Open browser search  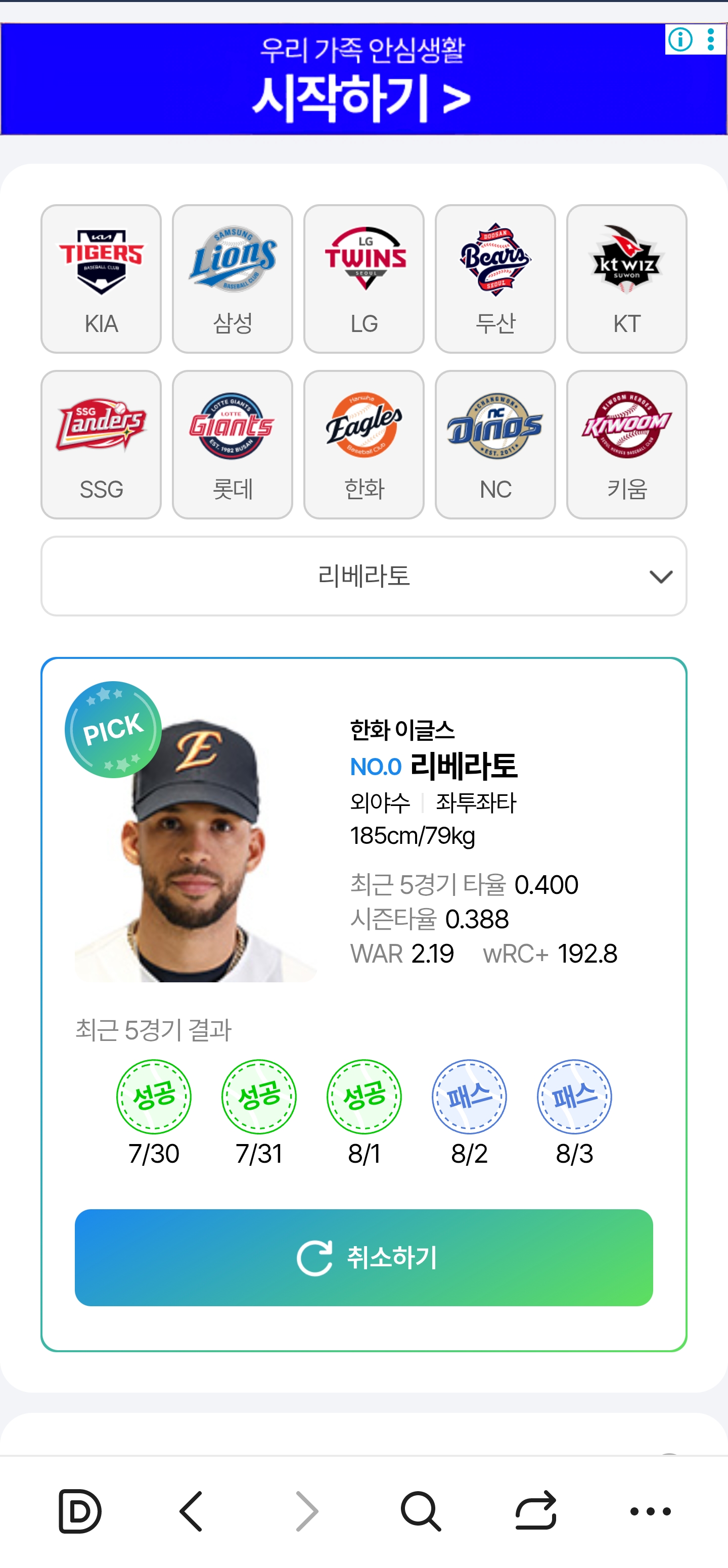[420, 1511]
